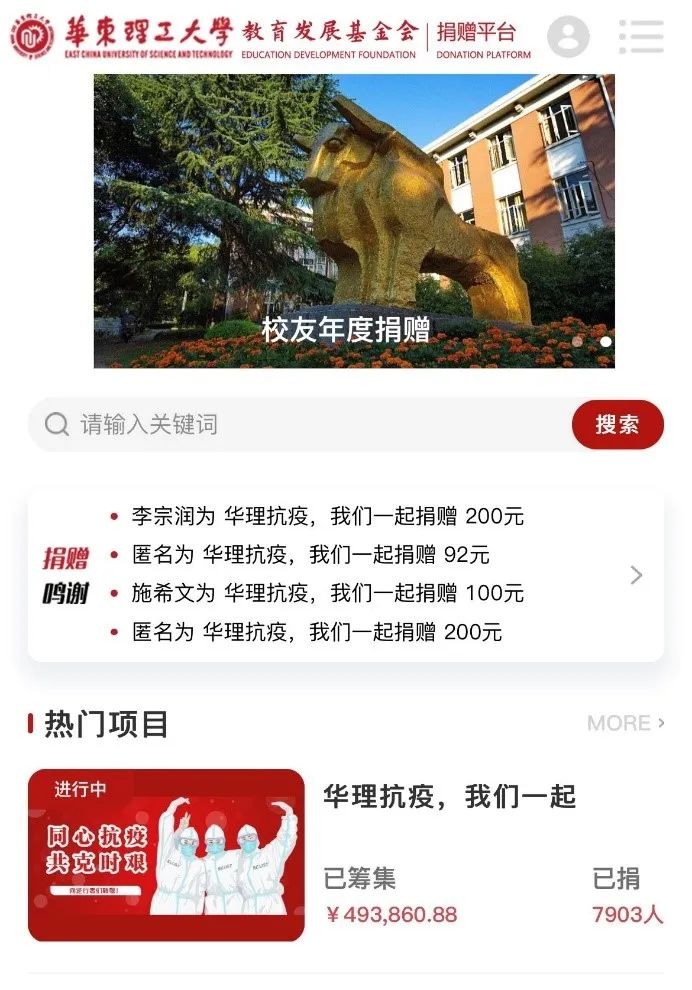Select the banner's second page dot
Image resolution: width=692 pixels, height=990 pixels.
point(606,341)
